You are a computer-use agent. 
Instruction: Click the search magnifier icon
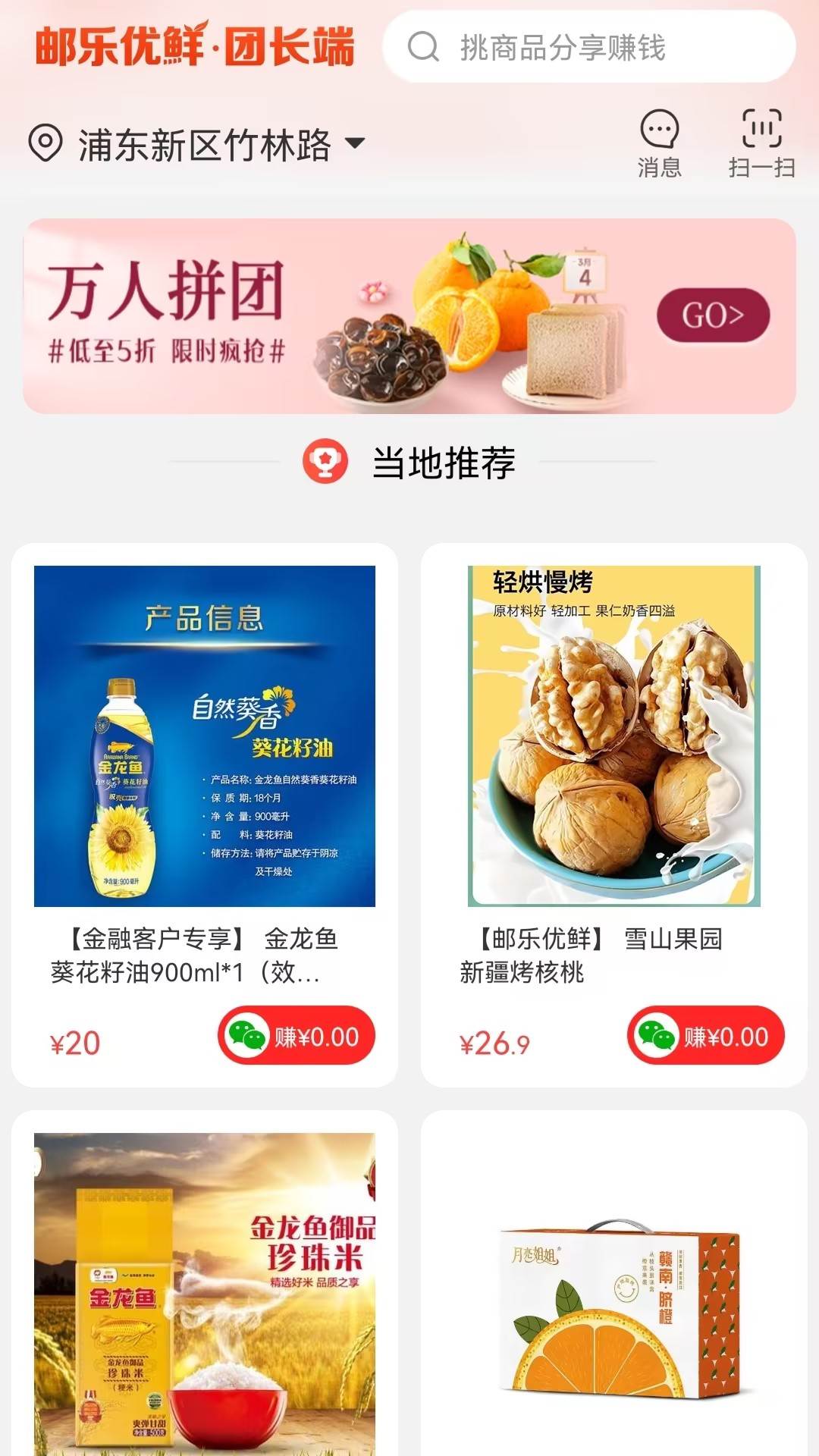click(x=423, y=48)
